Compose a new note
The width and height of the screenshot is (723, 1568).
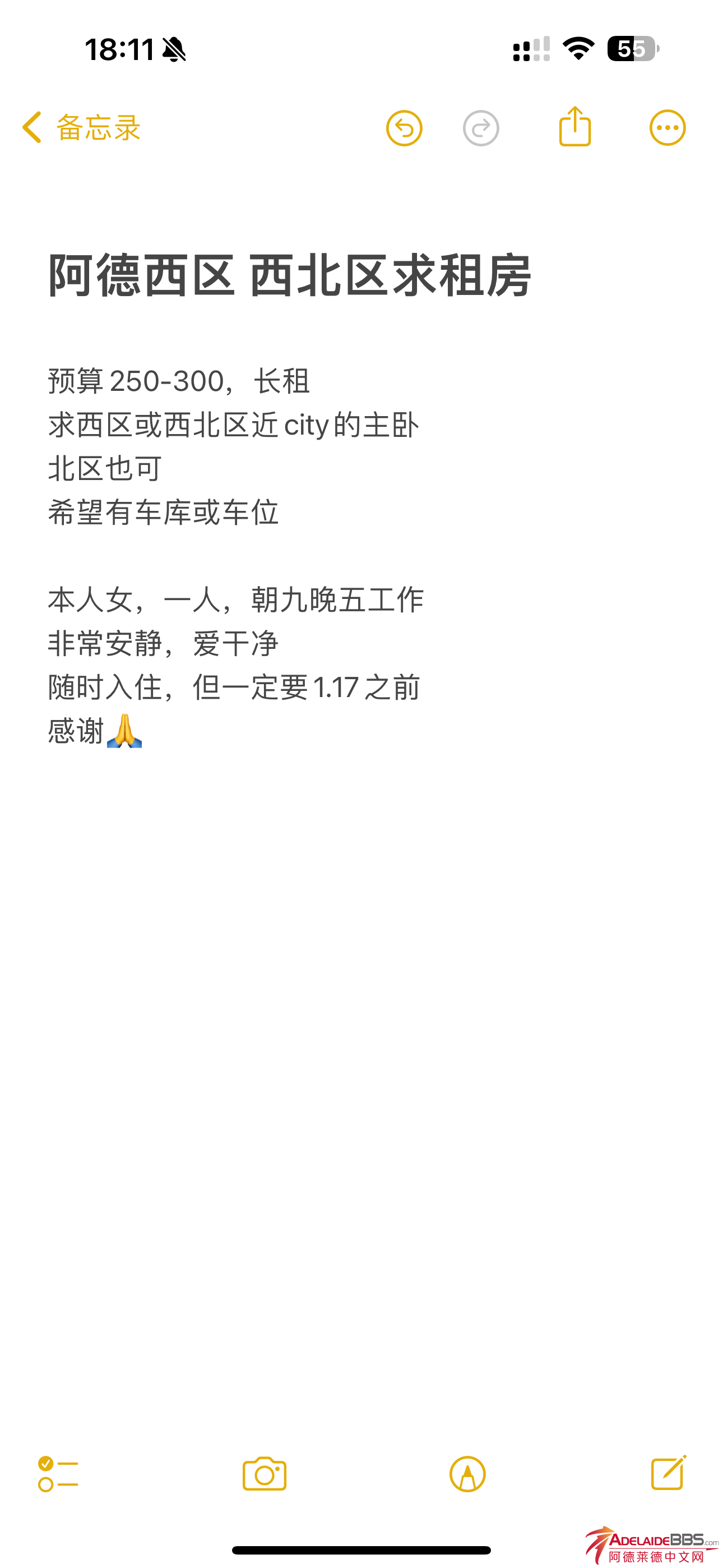[x=669, y=1473]
